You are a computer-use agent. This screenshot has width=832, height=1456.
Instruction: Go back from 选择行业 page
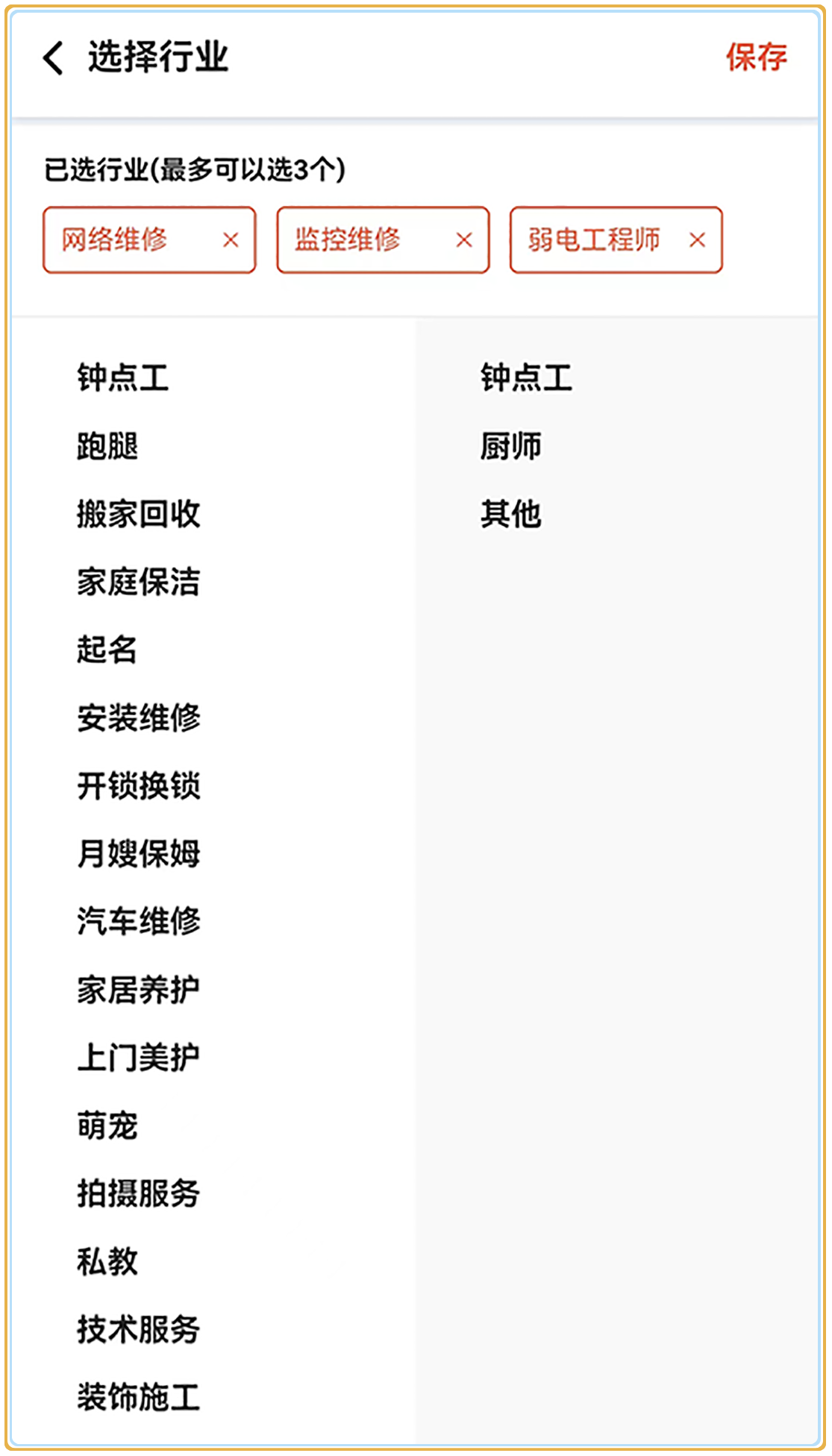coord(53,57)
